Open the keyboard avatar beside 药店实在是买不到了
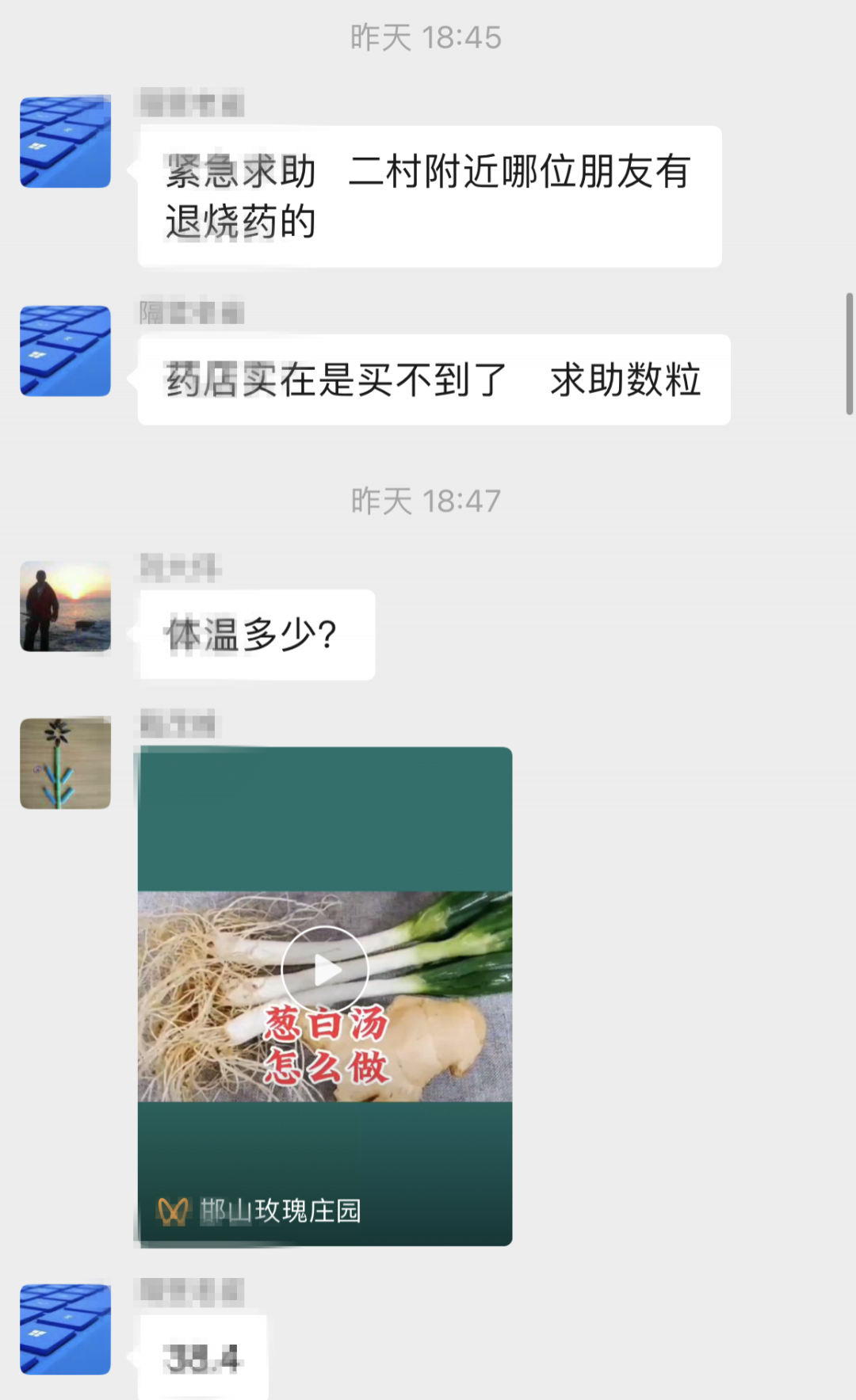856x1400 pixels. pyautogui.click(x=65, y=350)
